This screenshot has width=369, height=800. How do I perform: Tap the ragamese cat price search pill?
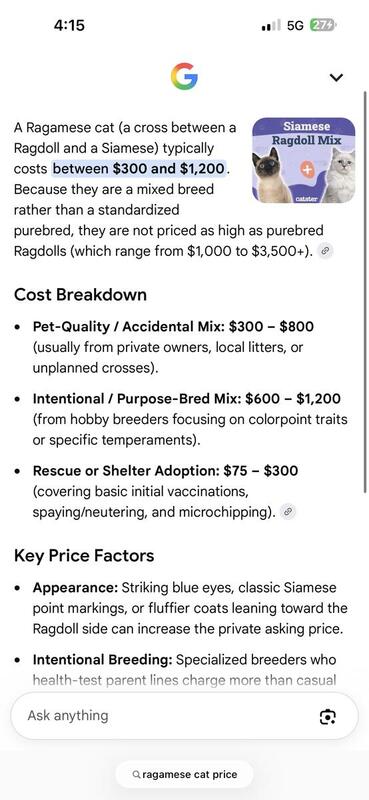[x=184, y=774]
